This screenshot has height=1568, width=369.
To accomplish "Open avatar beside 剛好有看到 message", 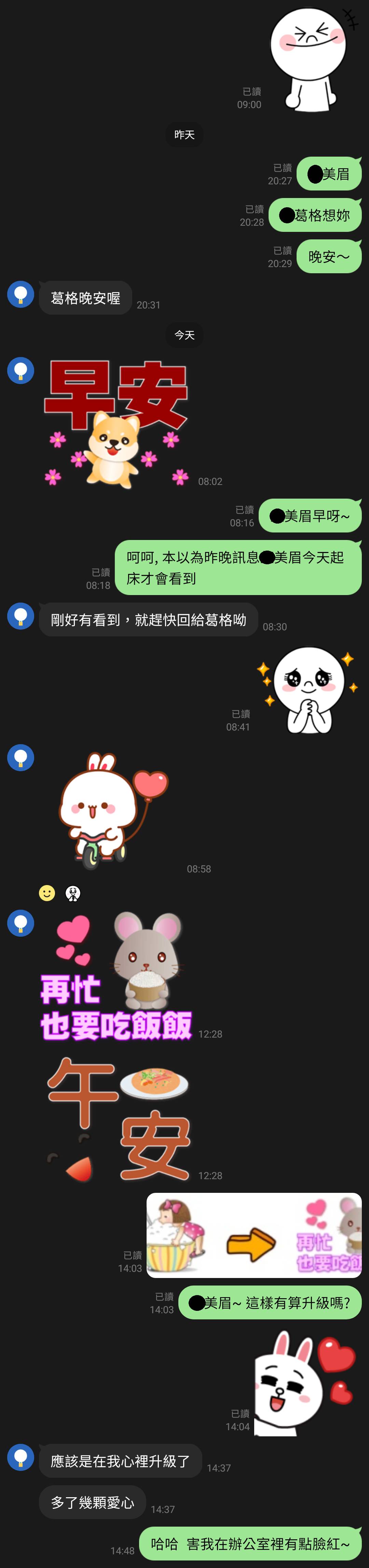I will click(20, 616).
